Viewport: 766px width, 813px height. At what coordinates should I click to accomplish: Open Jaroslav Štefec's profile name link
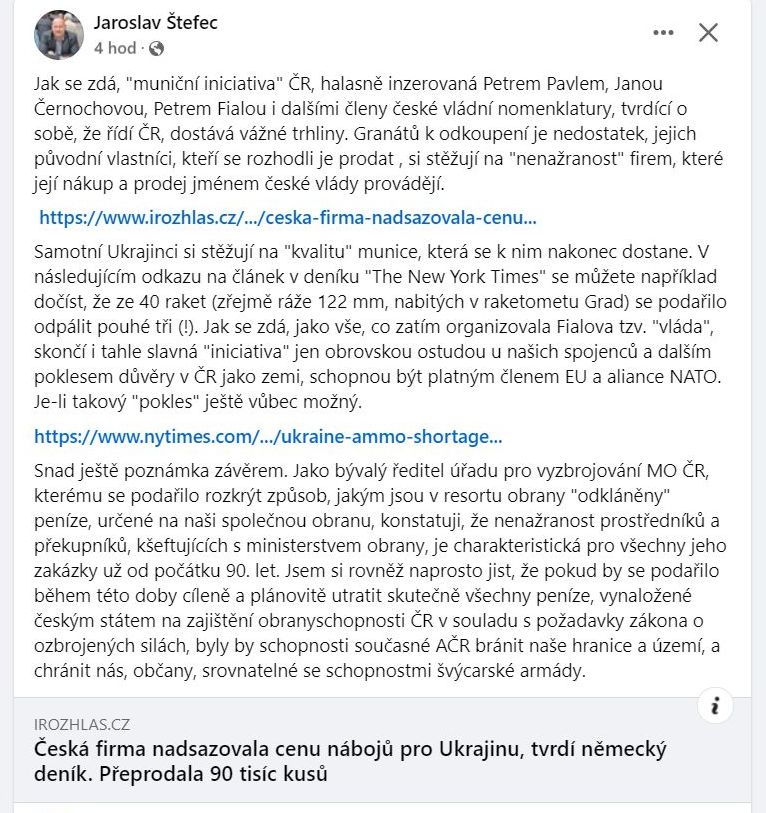[x=154, y=23]
